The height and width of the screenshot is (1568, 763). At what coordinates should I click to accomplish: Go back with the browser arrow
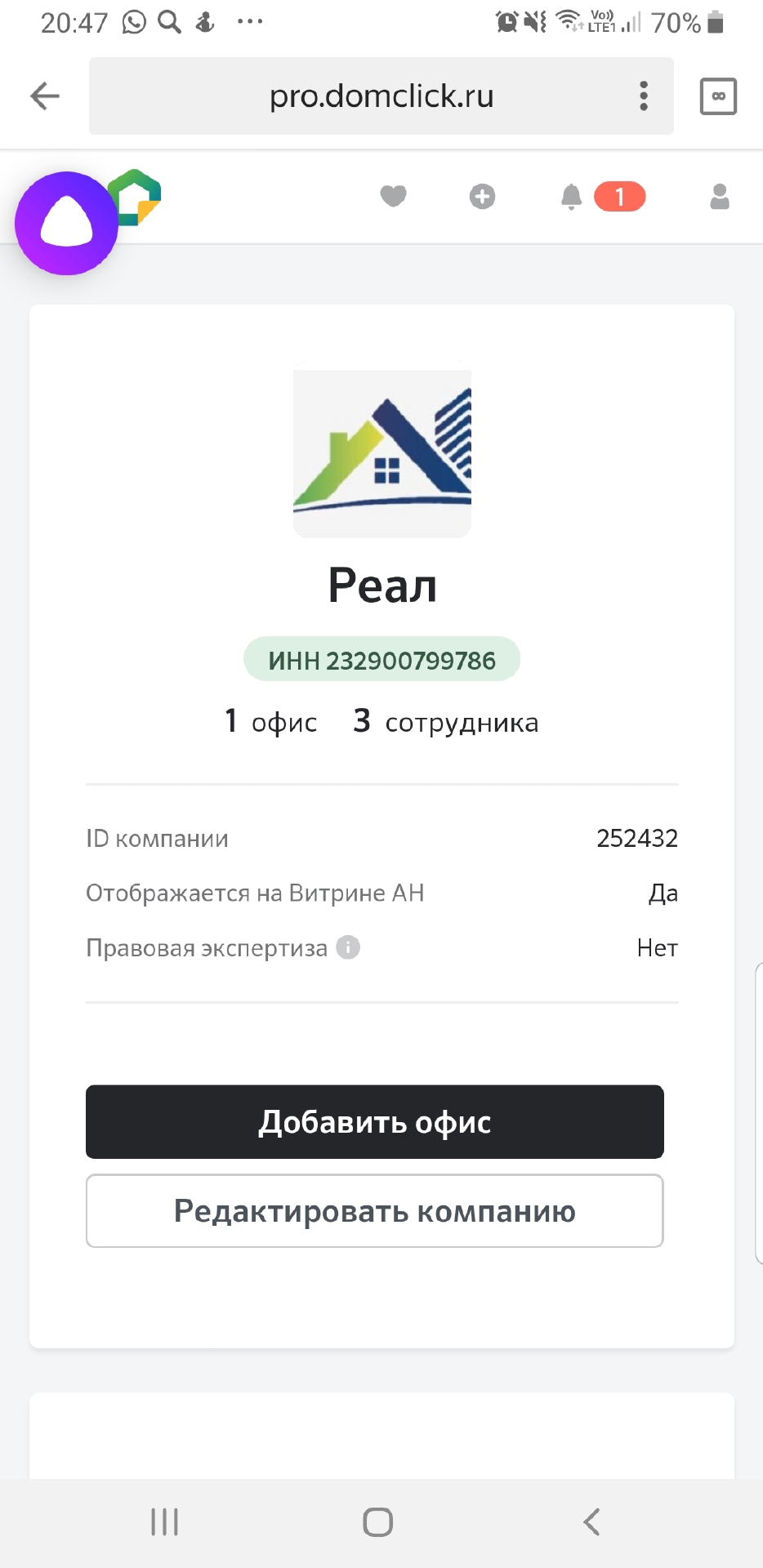(45, 96)
